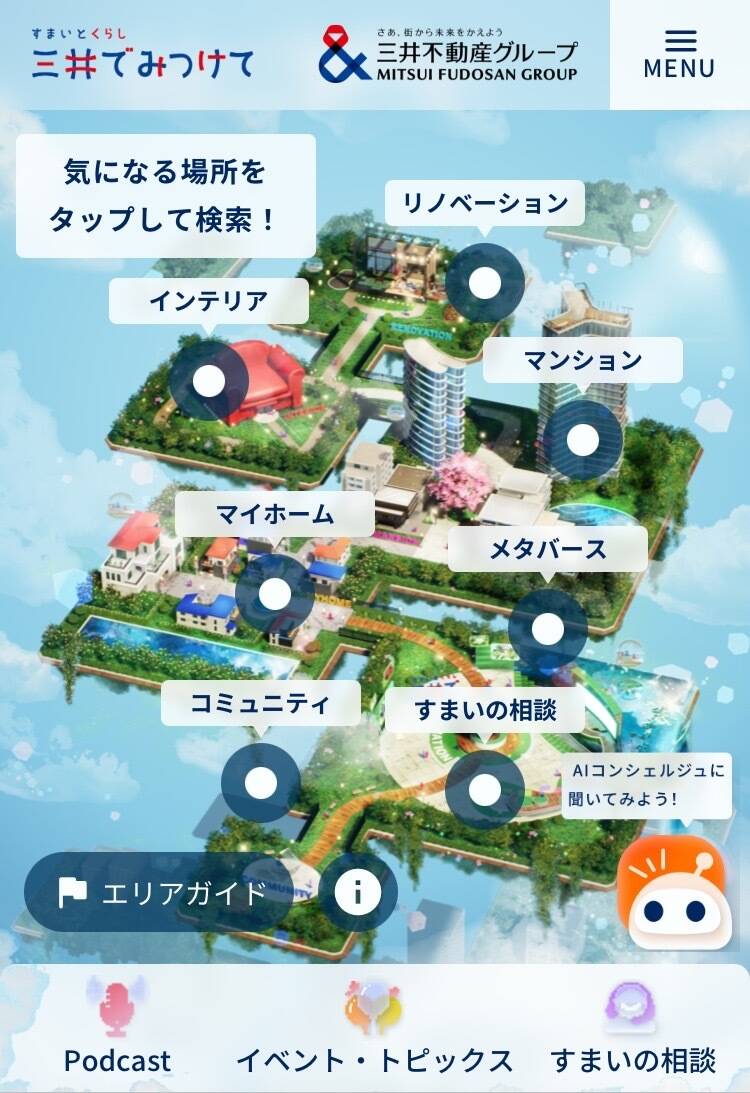Tap the マイホーム hotspot

tap(274, 594)
